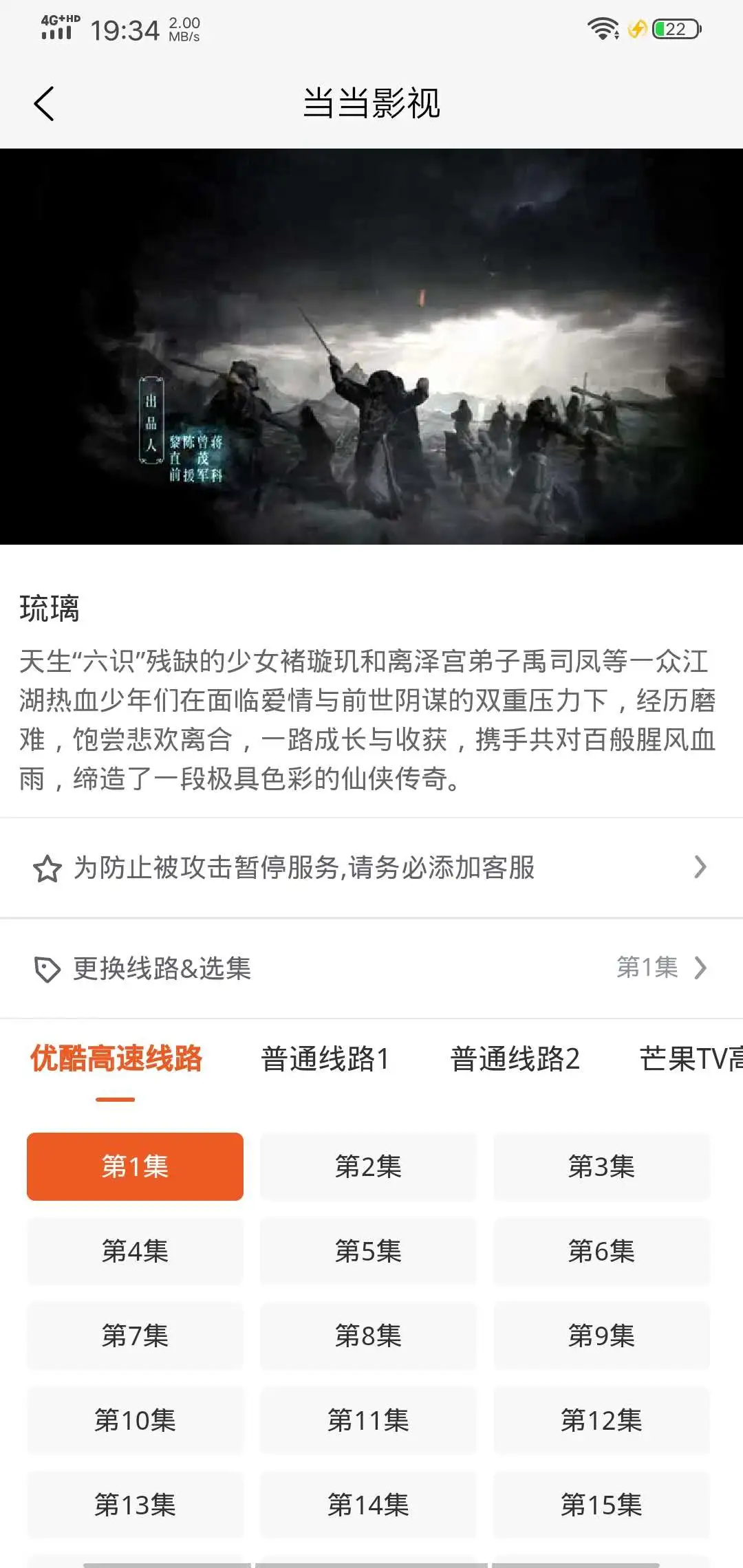Tap the video player for 琉璃
Viewport: 743px width, 1568px height.
(371, 347)
